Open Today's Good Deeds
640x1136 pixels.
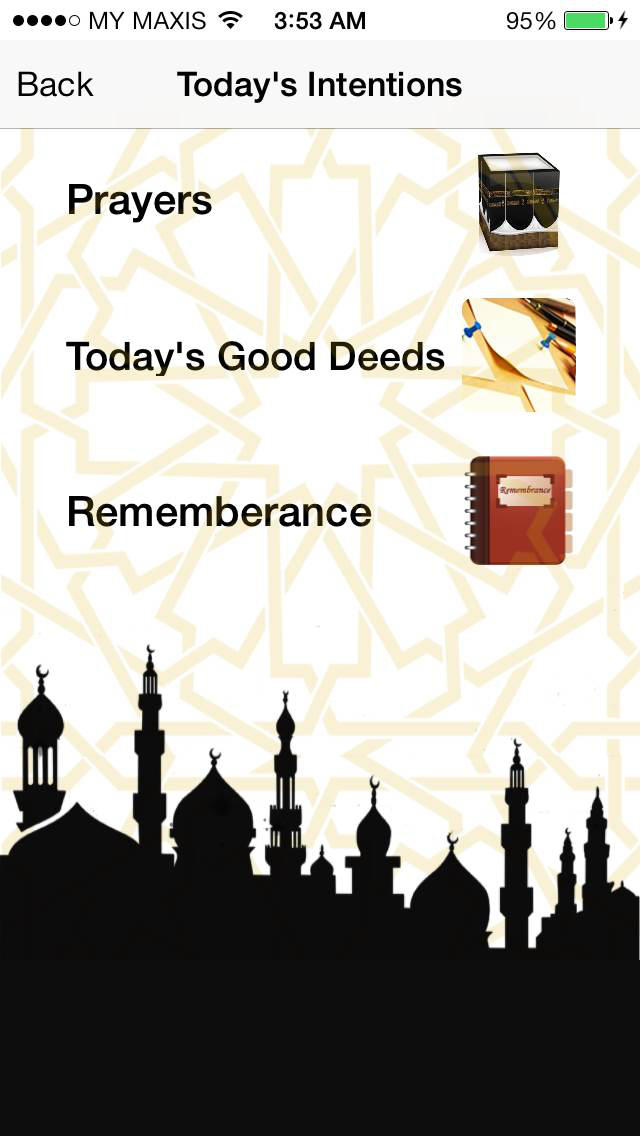[x=255, y=357]
